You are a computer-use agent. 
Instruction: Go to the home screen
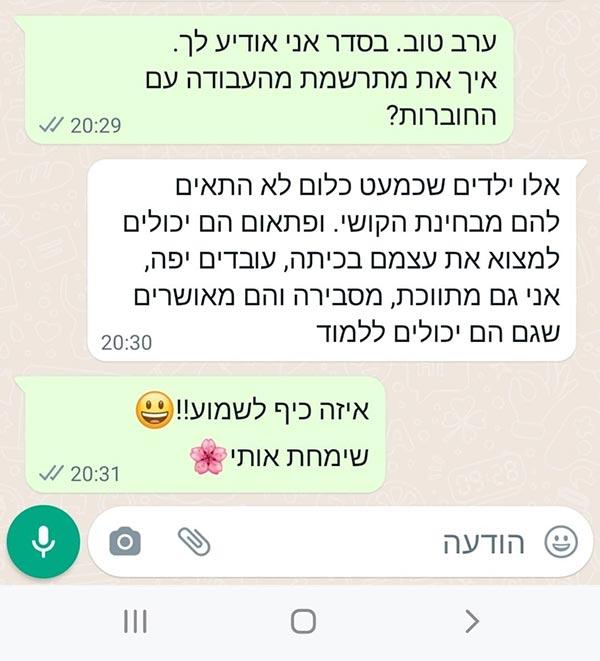302,621
